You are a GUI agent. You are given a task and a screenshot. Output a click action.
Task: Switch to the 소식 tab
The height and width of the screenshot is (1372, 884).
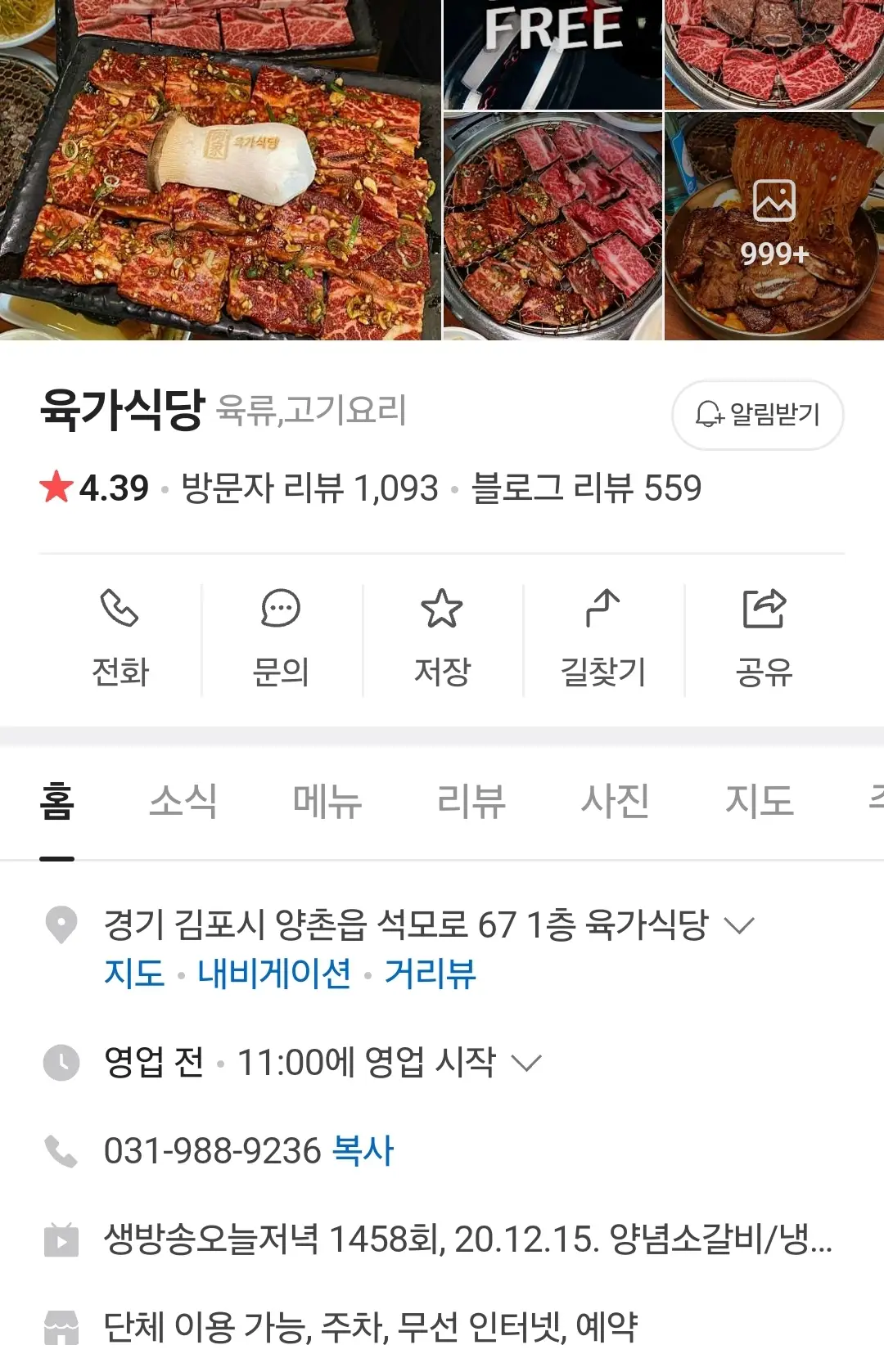click(x=183, y=801)
